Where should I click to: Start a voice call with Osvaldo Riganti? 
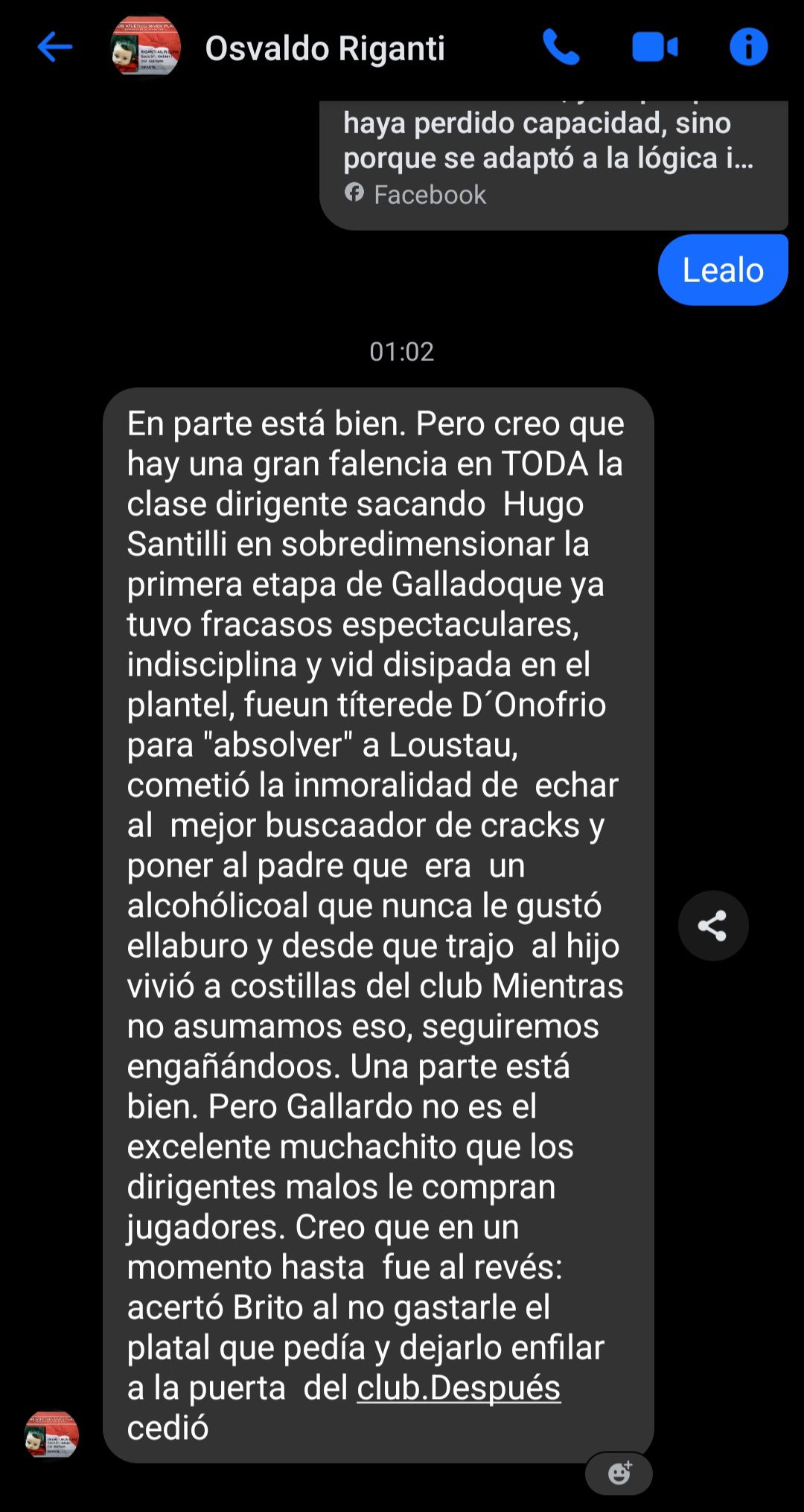[x=561, y=48]
